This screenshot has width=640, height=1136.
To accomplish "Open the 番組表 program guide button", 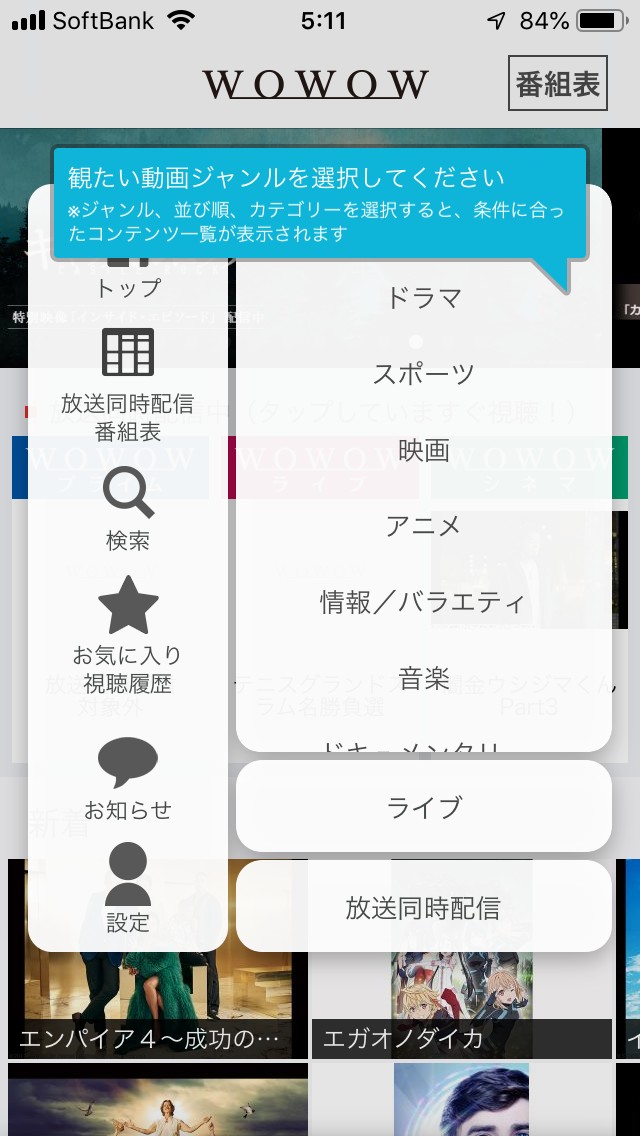I will click(558, 83).
